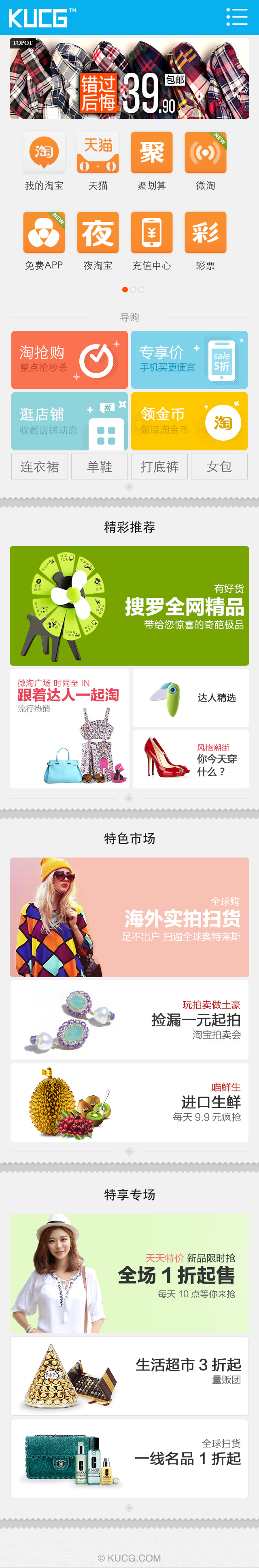Open the 39.90 shirt promo banner
Viewport: 259px width, 1568px height.
click(129, 78)
